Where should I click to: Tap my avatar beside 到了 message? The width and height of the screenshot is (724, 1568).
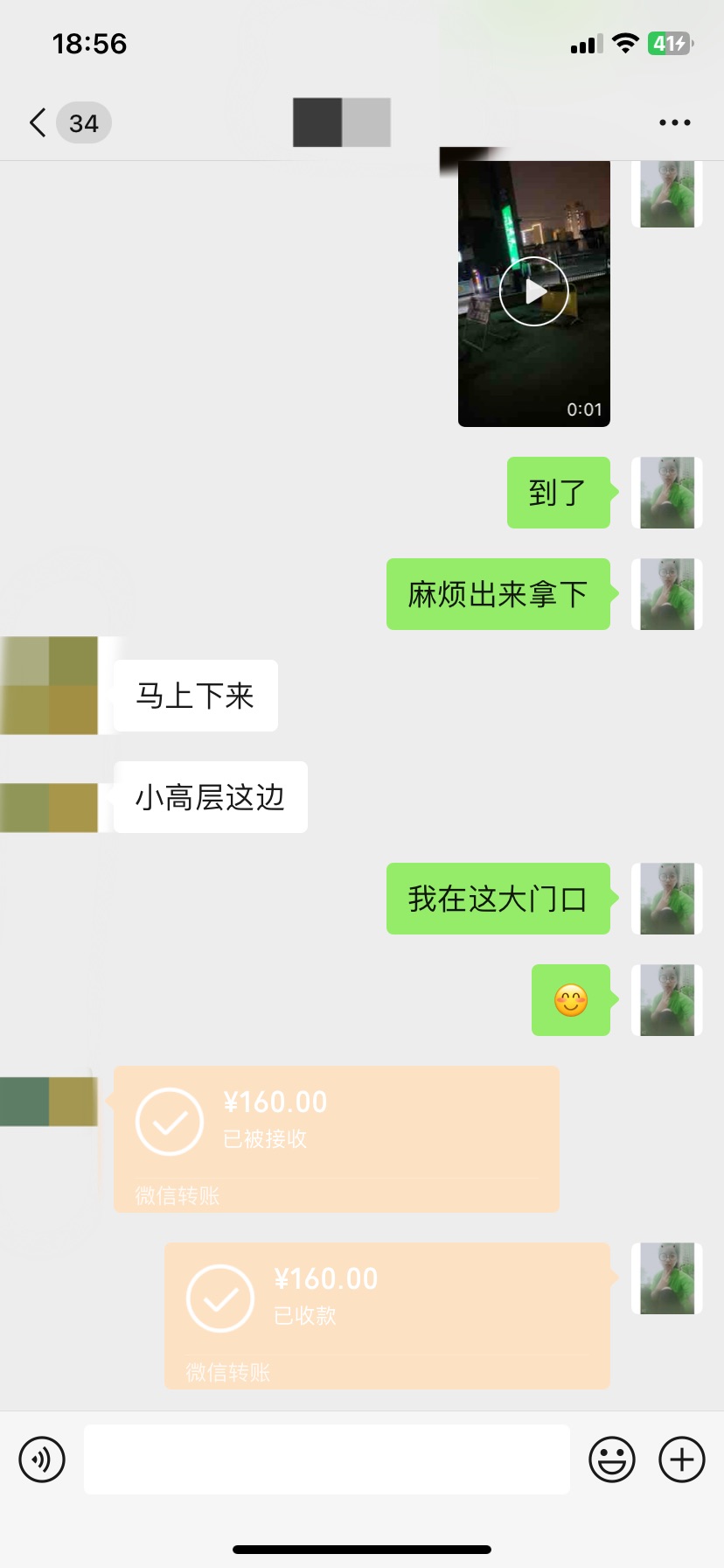tap(667, 493)
